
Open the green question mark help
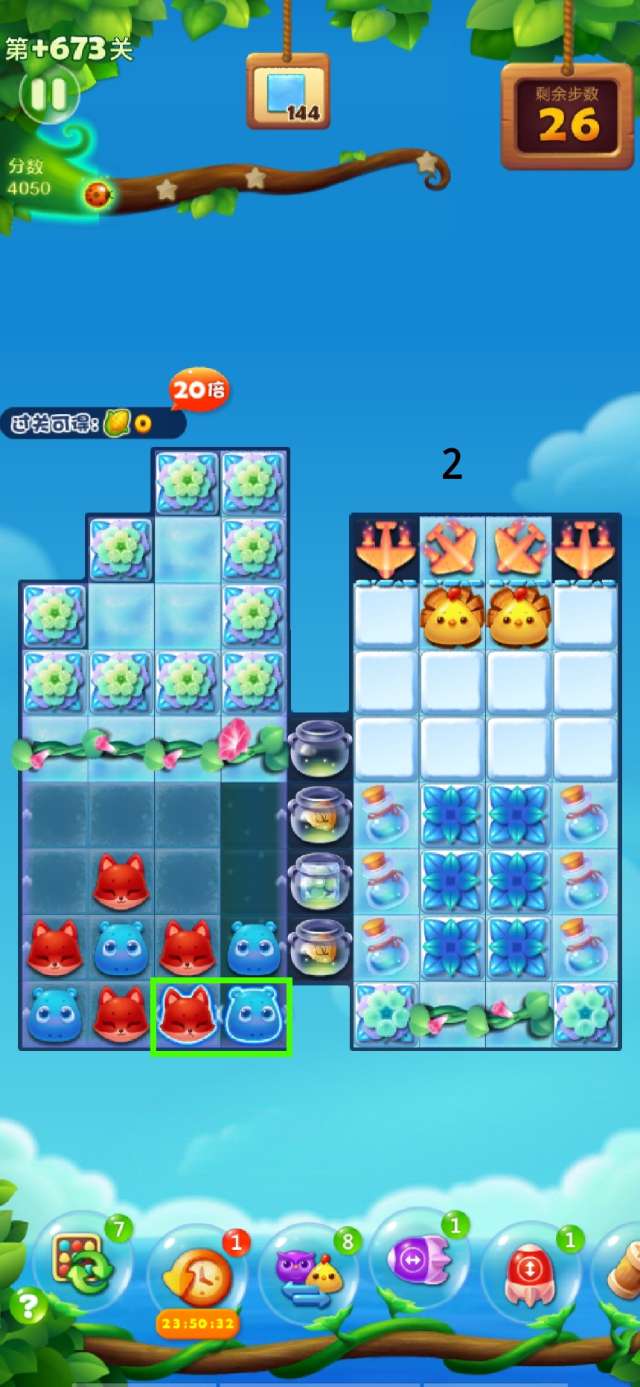[29, 1305]
